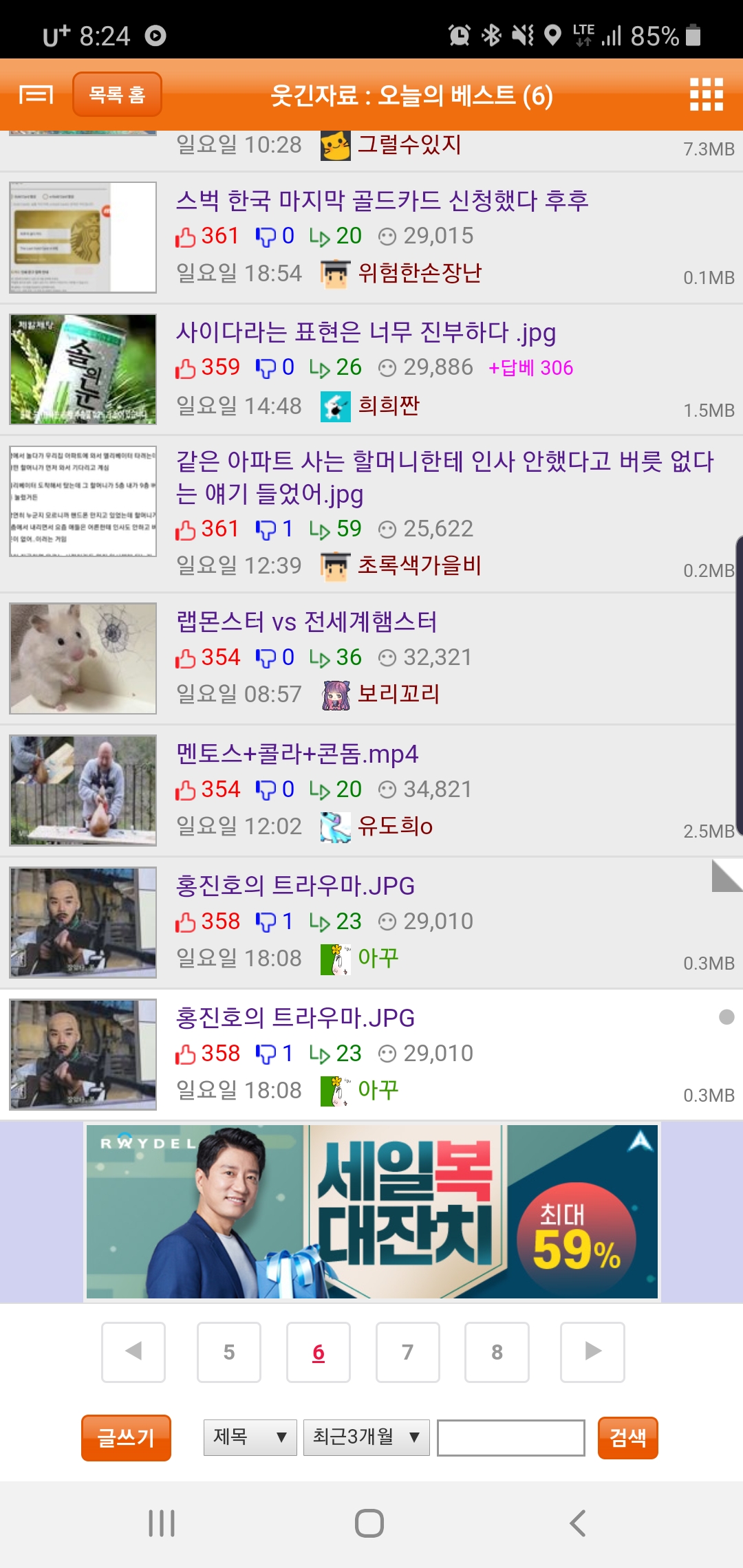Go to the next page arrow
The height and width of the screenshot is (1568, 743).
(x=592, y=1352)
